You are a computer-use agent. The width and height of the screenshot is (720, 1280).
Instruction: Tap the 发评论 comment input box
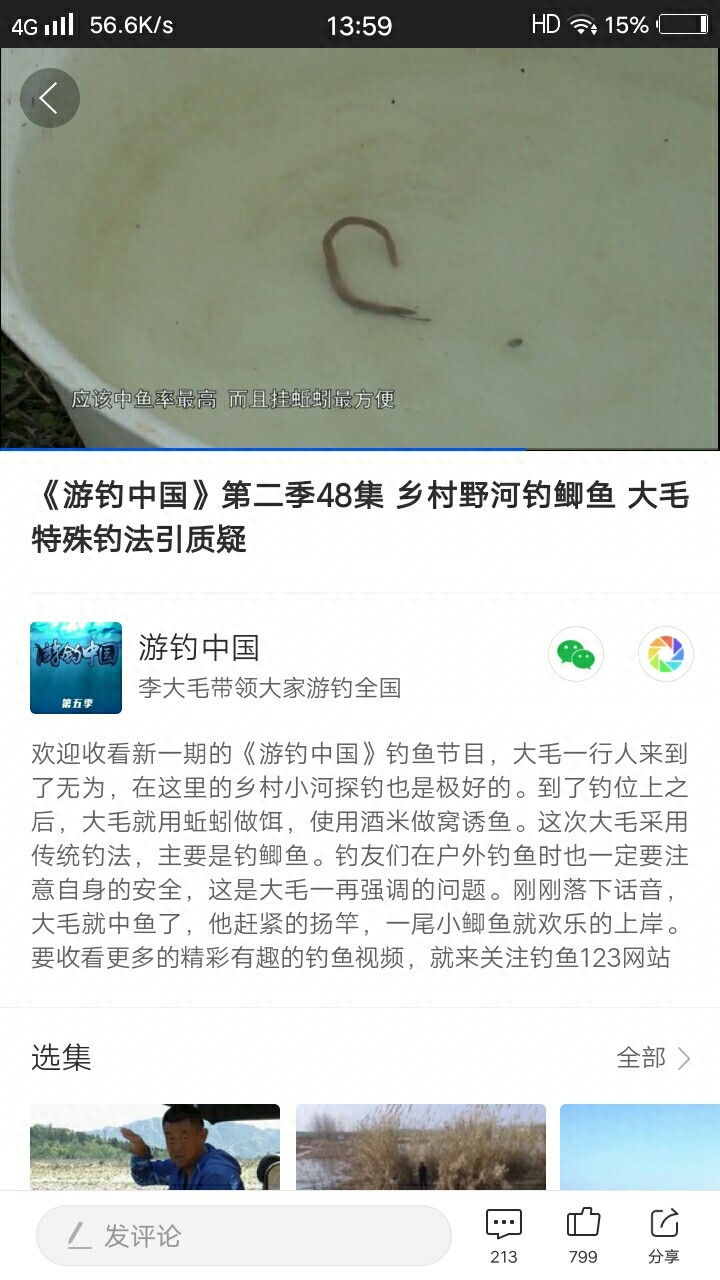point(244,1236)
